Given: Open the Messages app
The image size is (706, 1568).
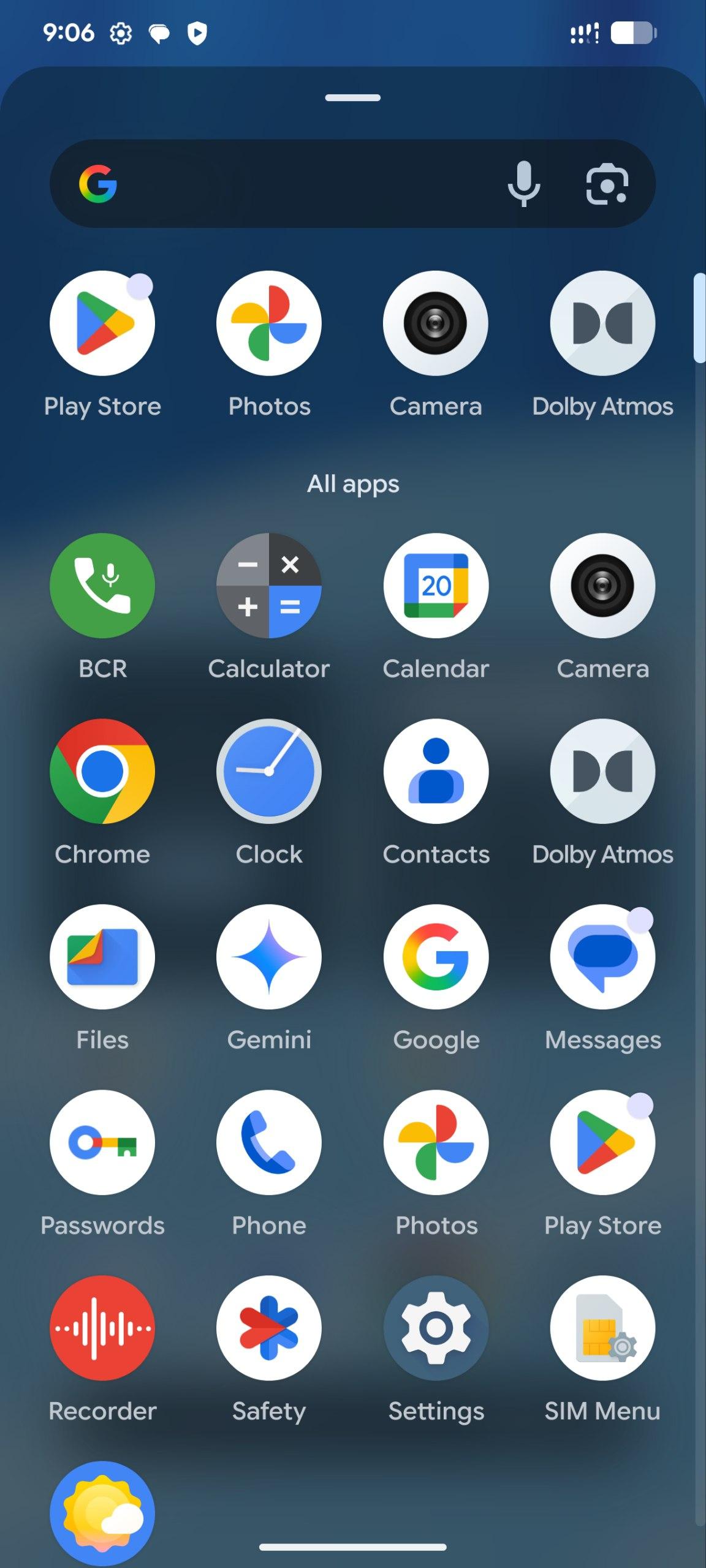Looking at the screenshot, I should pos(602,957).
